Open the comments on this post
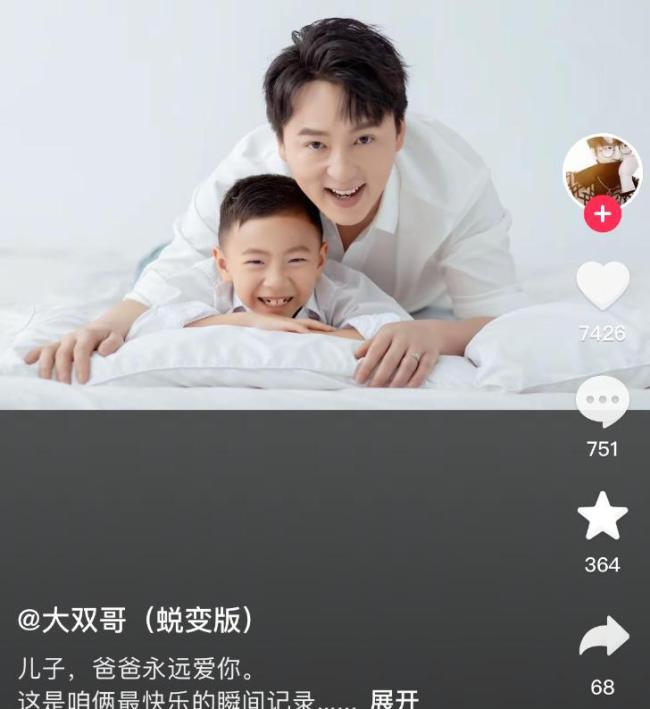The image size is (650, 709). coord(602,402)
